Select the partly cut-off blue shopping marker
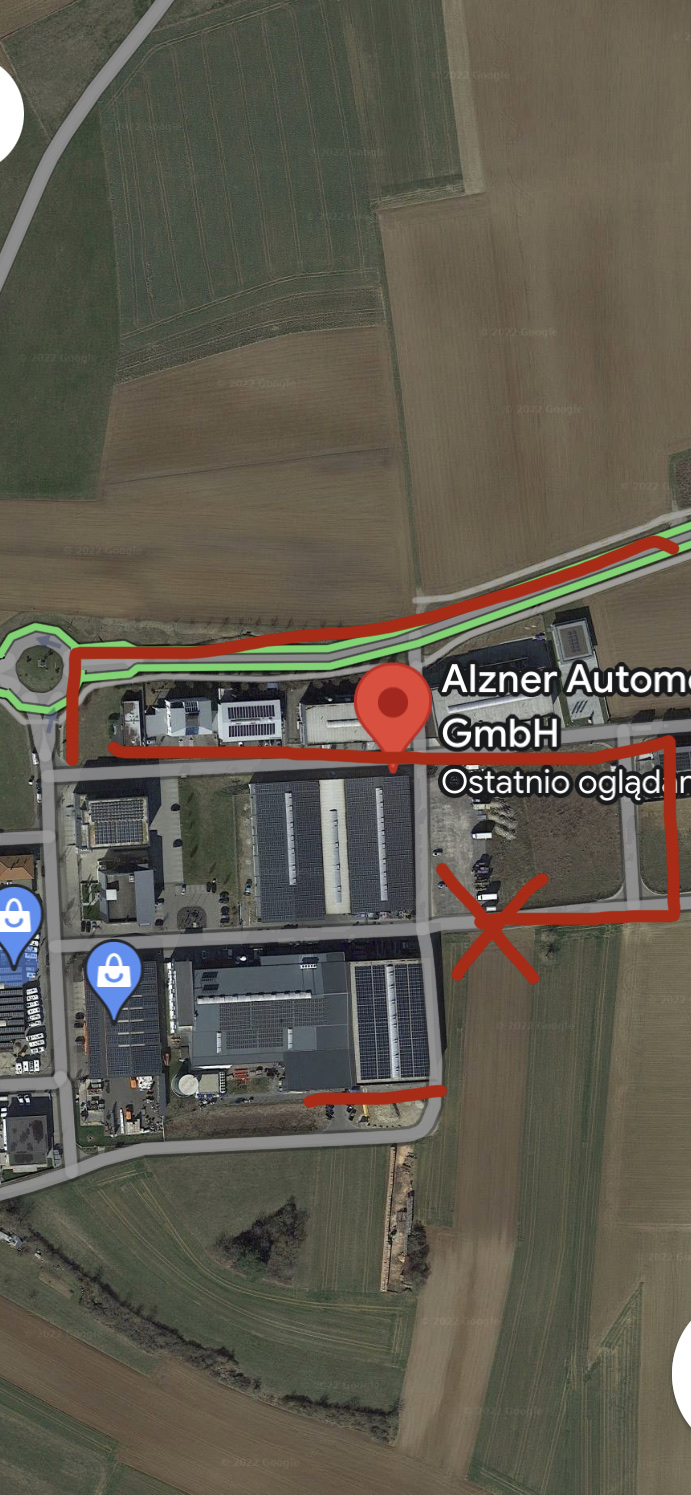This screenshot has height=1495, width=691. tap(17, 918)
